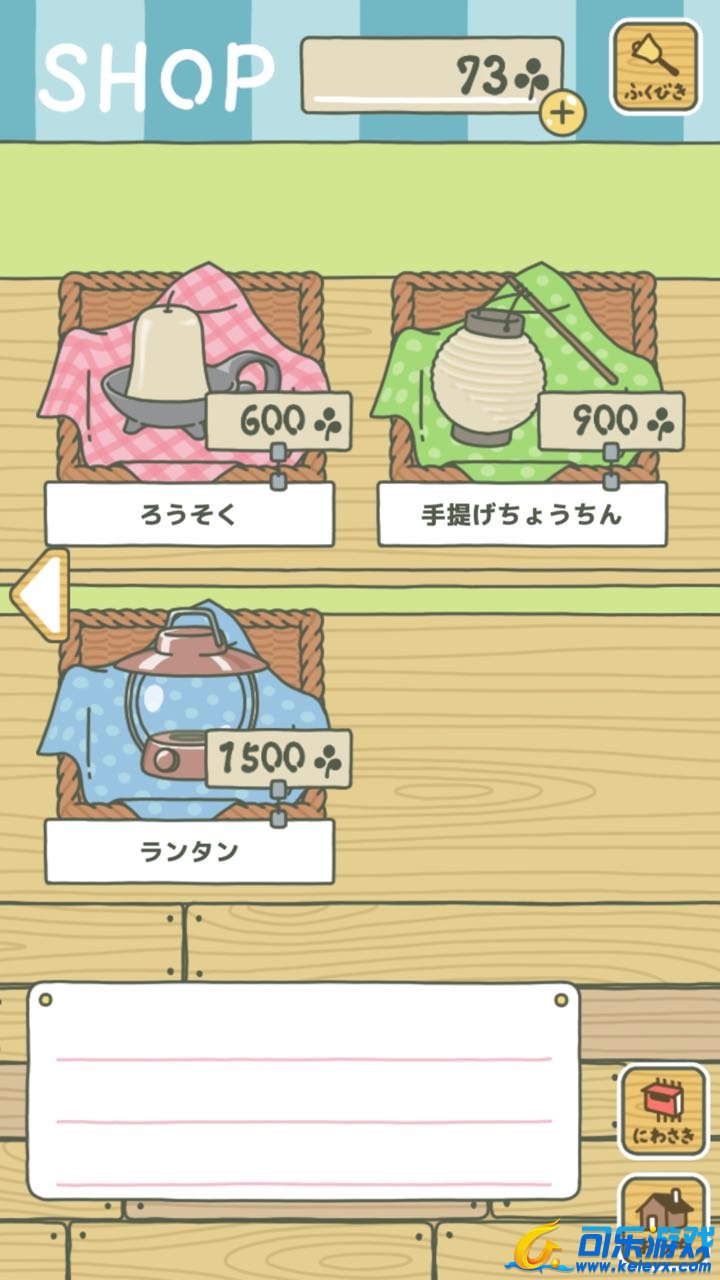Add more clovers with the plus icon
This screenshot has height=1280, width=720.
click(563, 112)
